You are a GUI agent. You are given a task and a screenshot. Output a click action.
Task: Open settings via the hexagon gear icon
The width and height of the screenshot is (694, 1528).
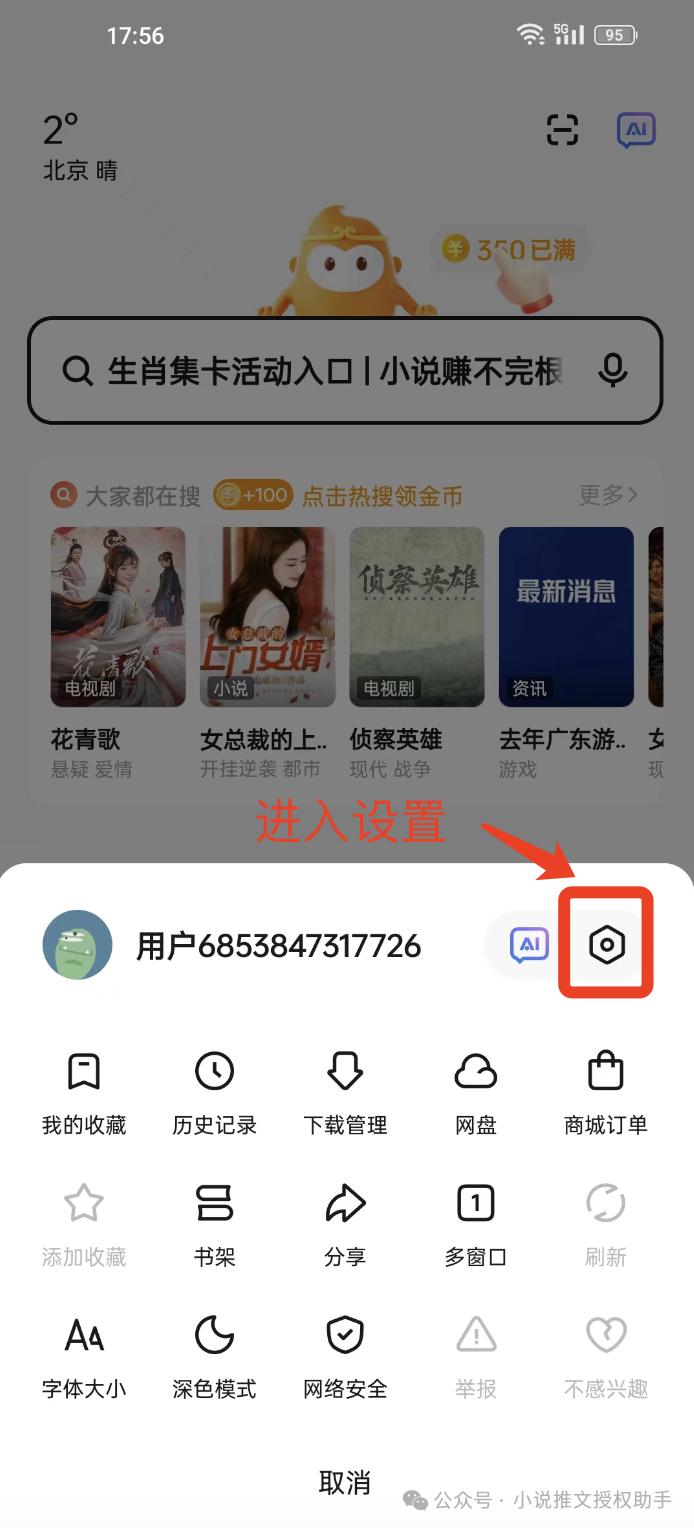point(606,945)
